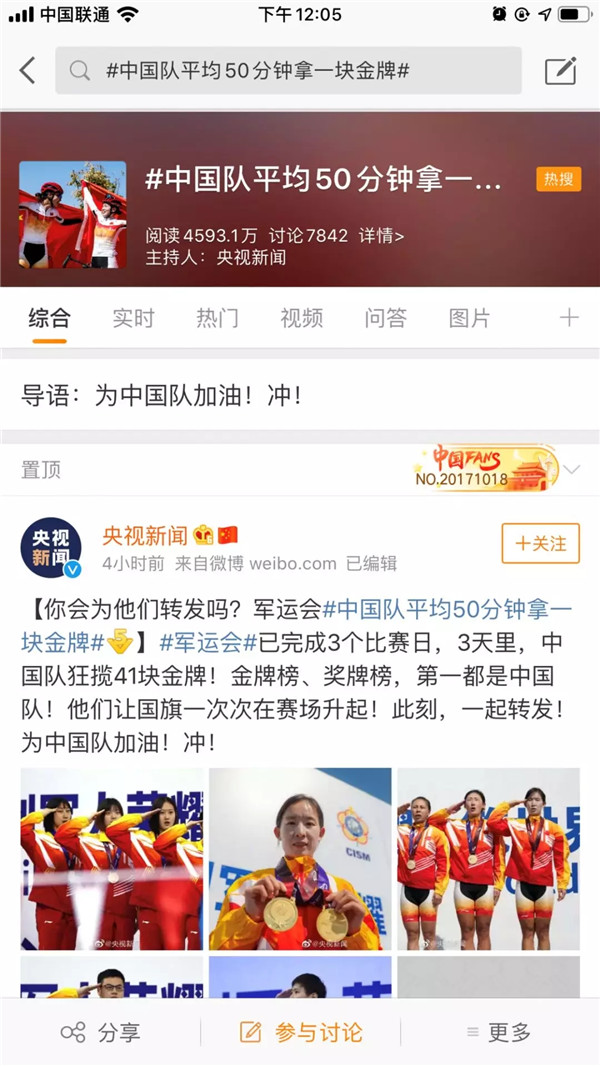
Task: Switch to the 热门 tab
Action: pos(217,318)
